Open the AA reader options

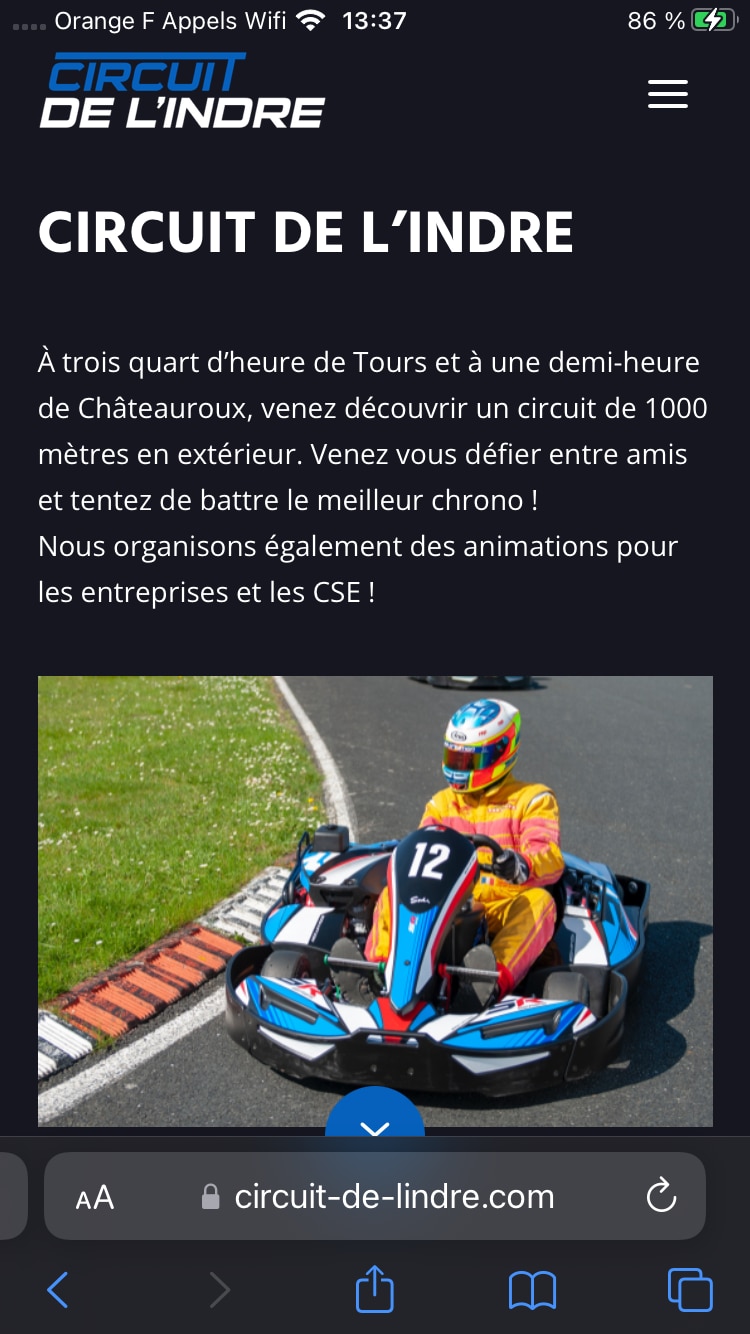pyautogui.click(x=95, y=1197)
